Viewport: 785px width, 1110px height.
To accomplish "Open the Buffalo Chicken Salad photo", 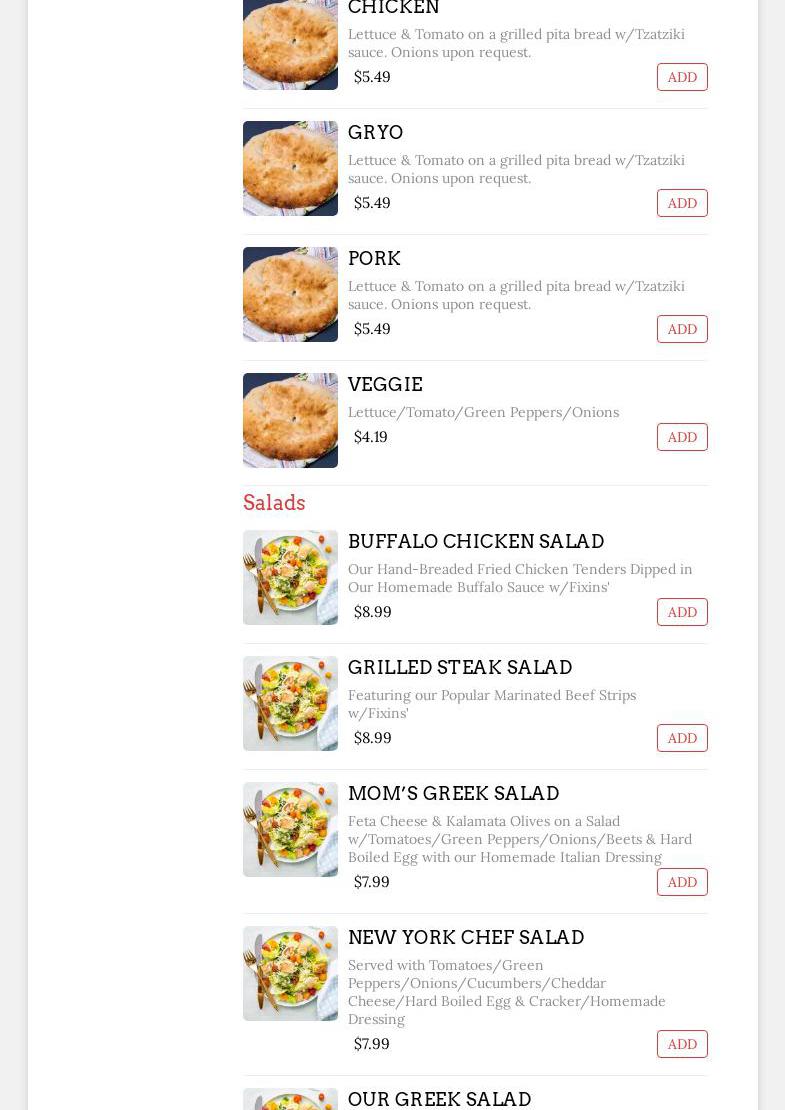I will 290,577.
